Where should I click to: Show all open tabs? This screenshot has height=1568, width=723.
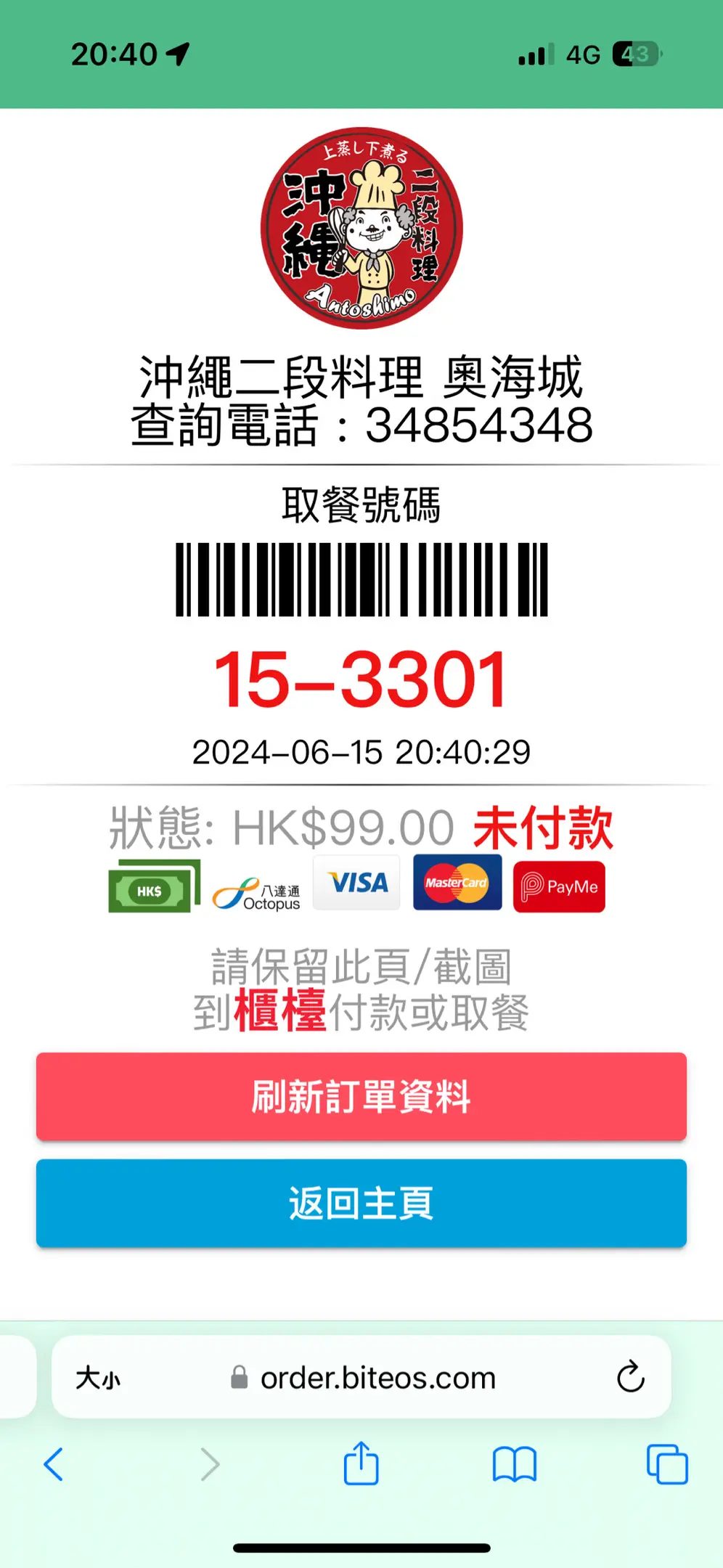pos(666,1464)
